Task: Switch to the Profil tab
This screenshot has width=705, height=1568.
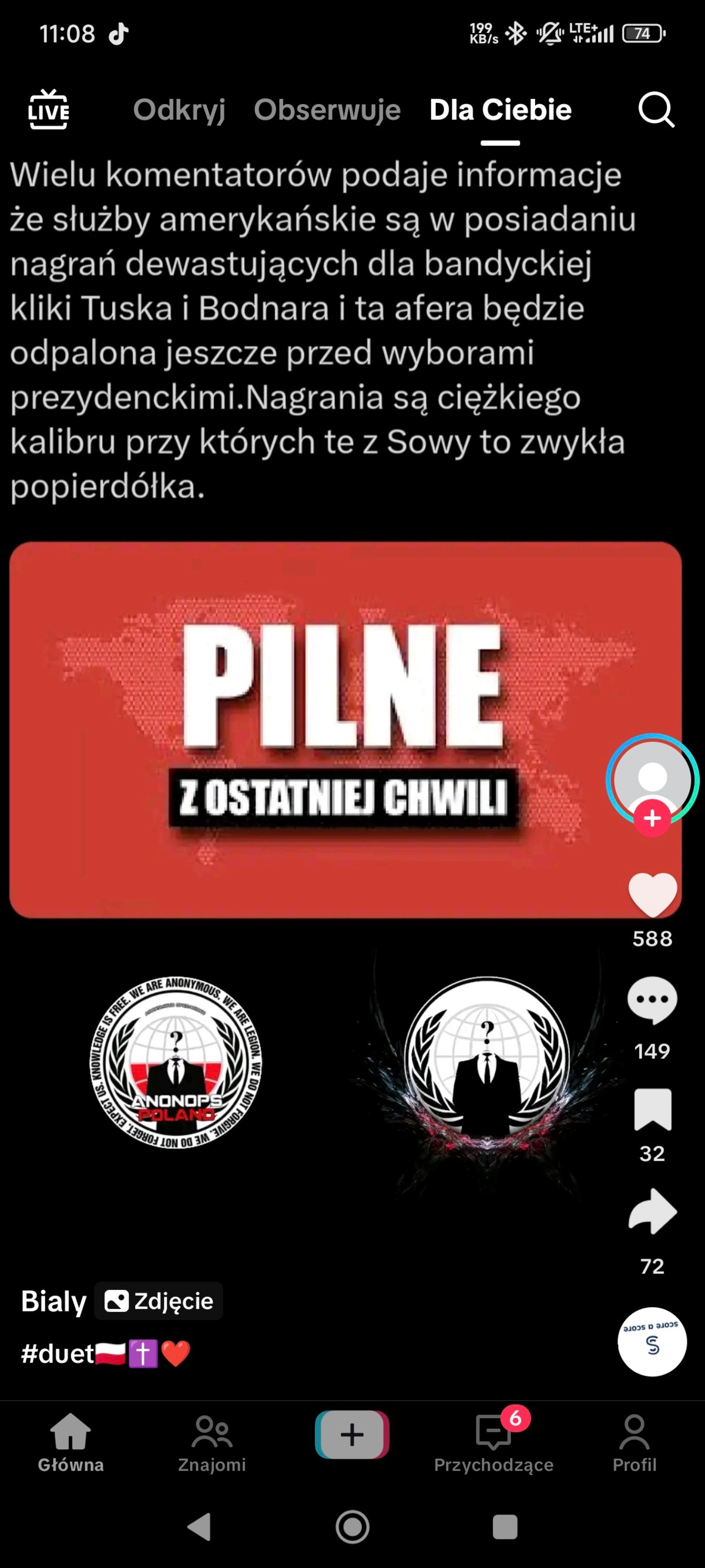Action: pos(634,1443)
